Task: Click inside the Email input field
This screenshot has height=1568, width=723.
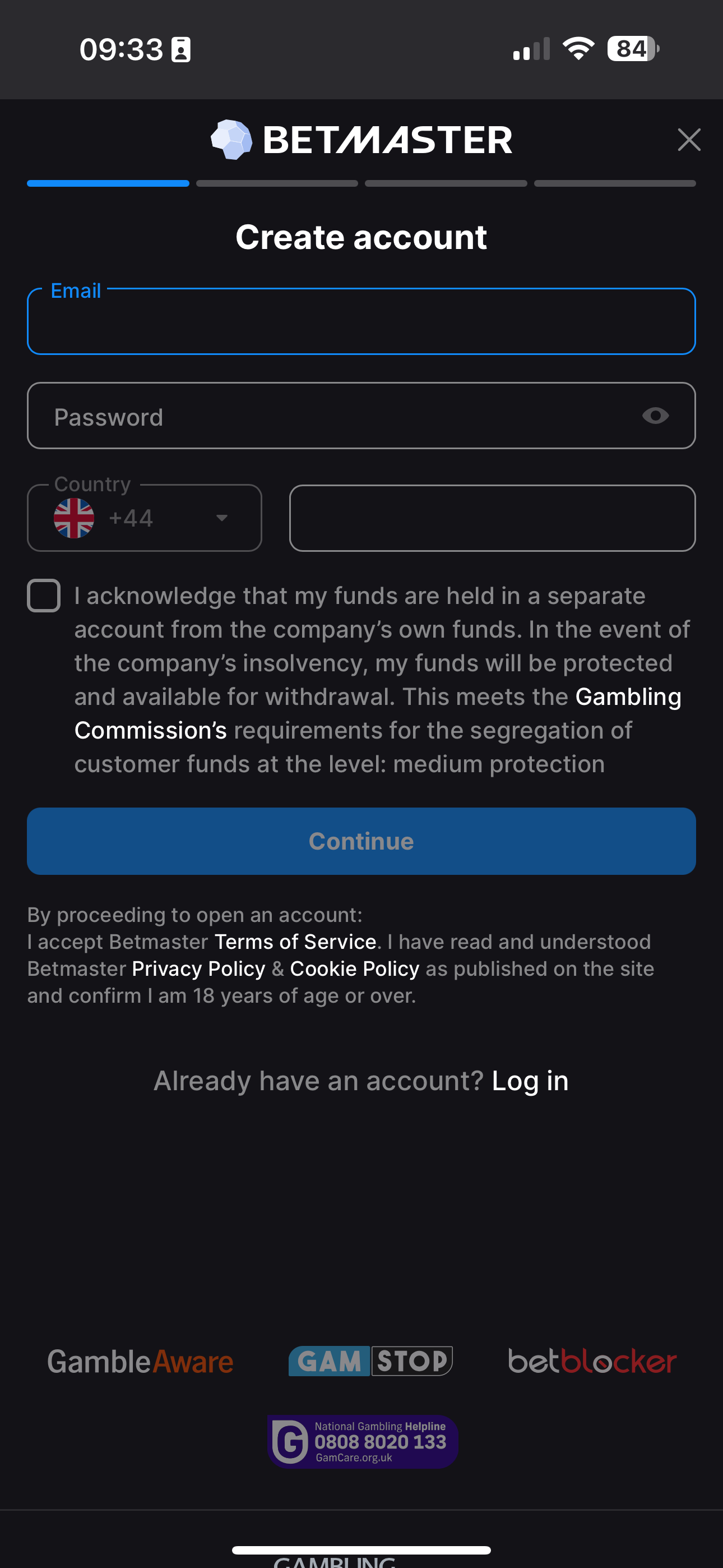Action: coord(361,321)
